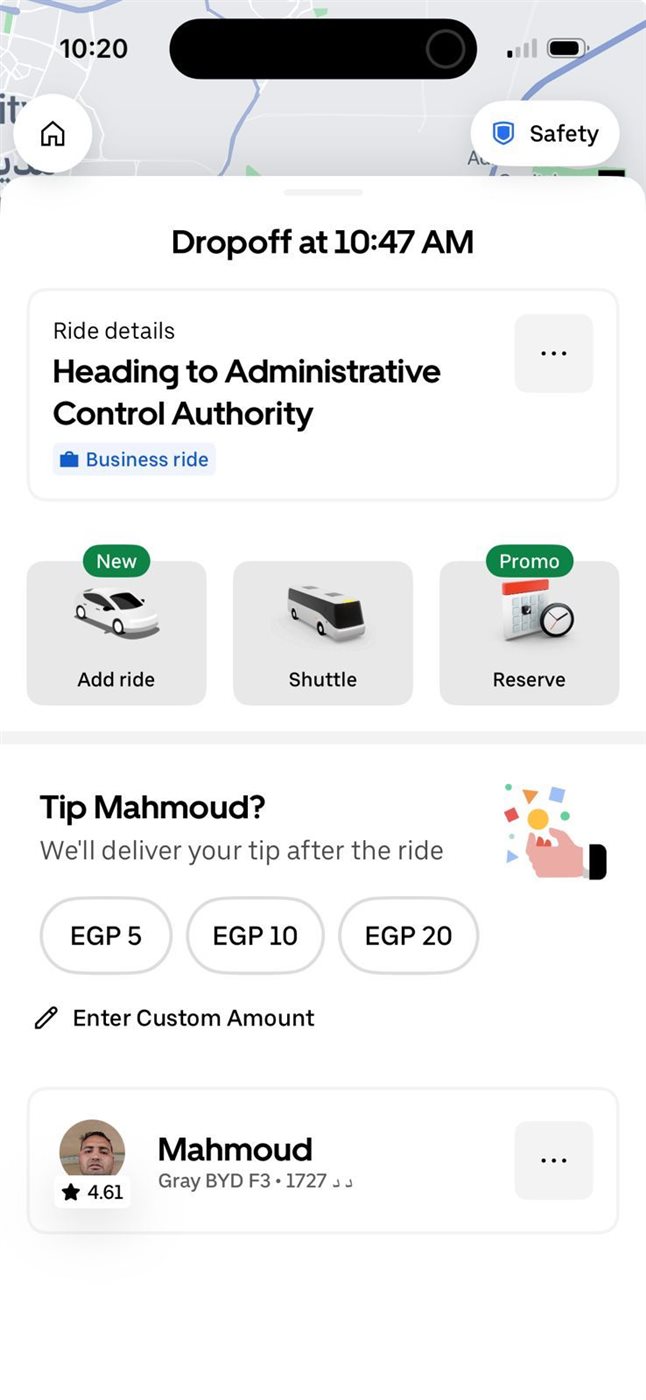Open the Safety toolkit

pyautogui.click(x=545, y=134)
